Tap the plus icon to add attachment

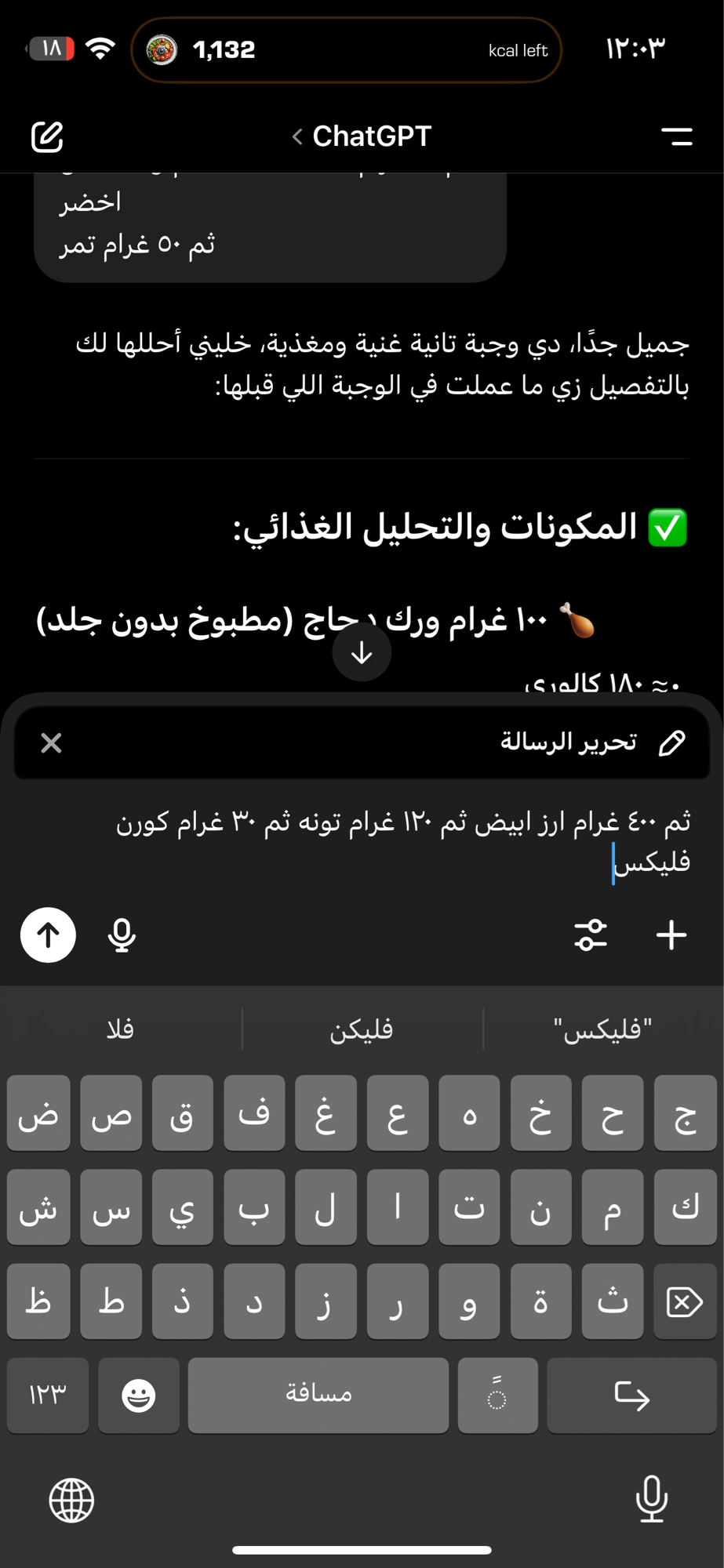tap(671, 935)
